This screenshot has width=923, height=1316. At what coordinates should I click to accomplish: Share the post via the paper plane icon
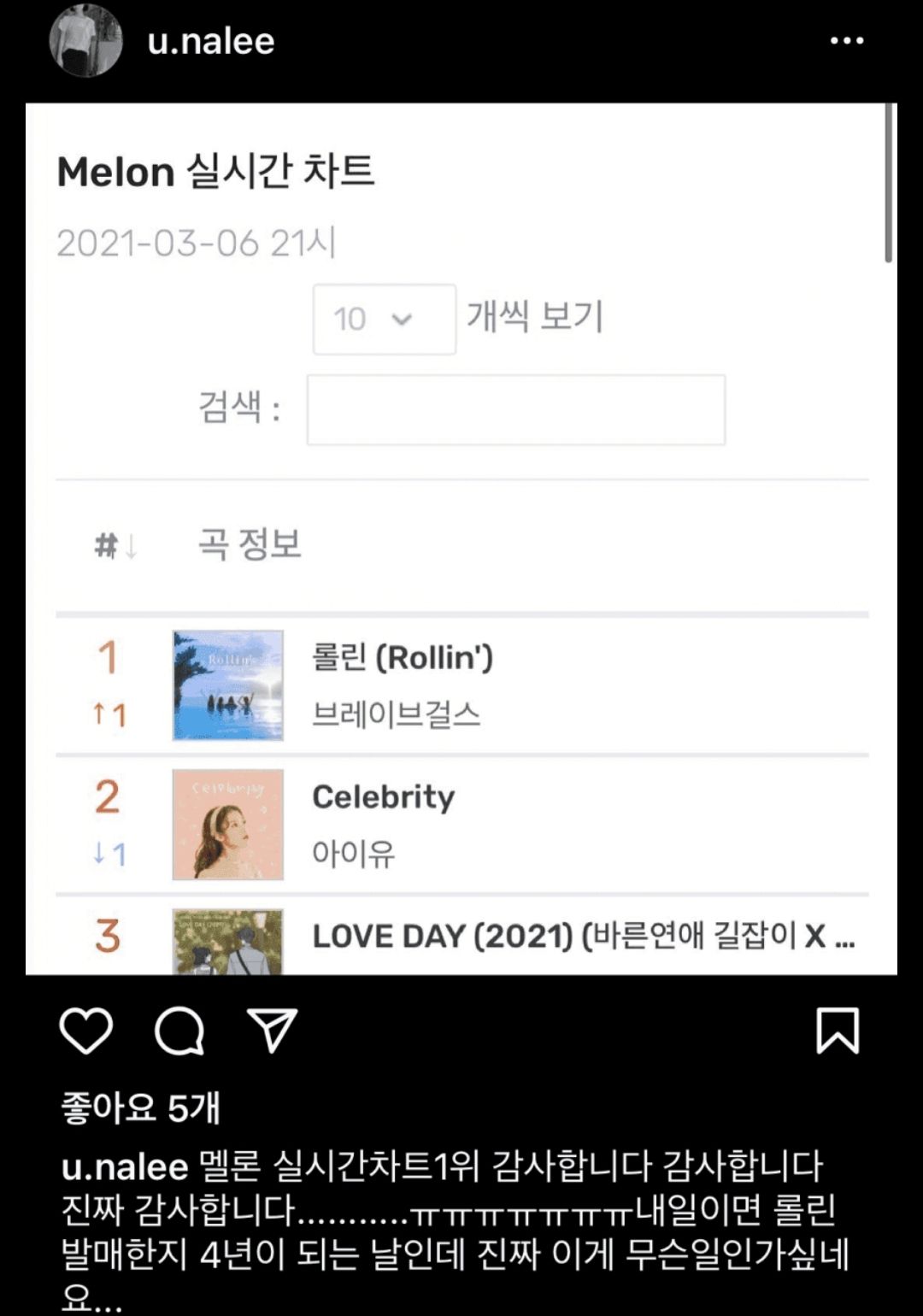[x=272, y=1030]
